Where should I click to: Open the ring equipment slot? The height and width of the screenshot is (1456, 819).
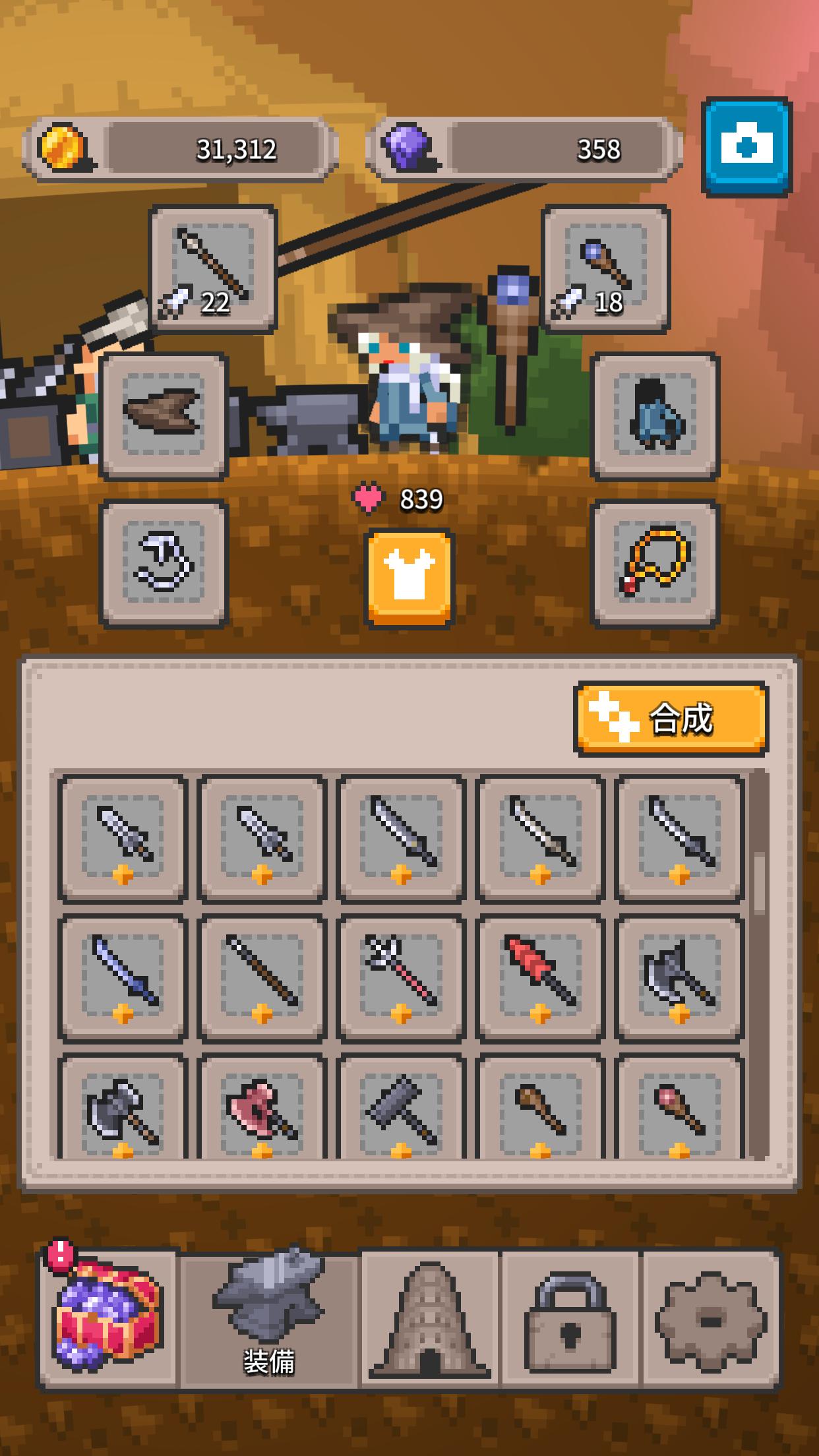(x=164, y=564)
